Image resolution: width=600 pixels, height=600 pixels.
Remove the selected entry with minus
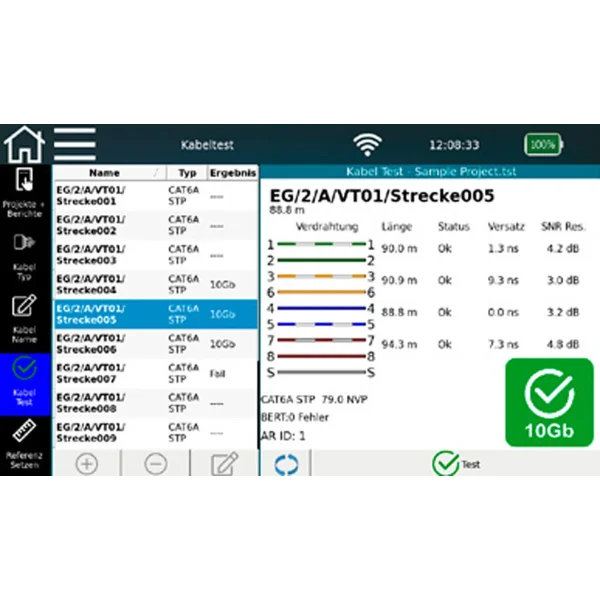(x=155, y=464)
